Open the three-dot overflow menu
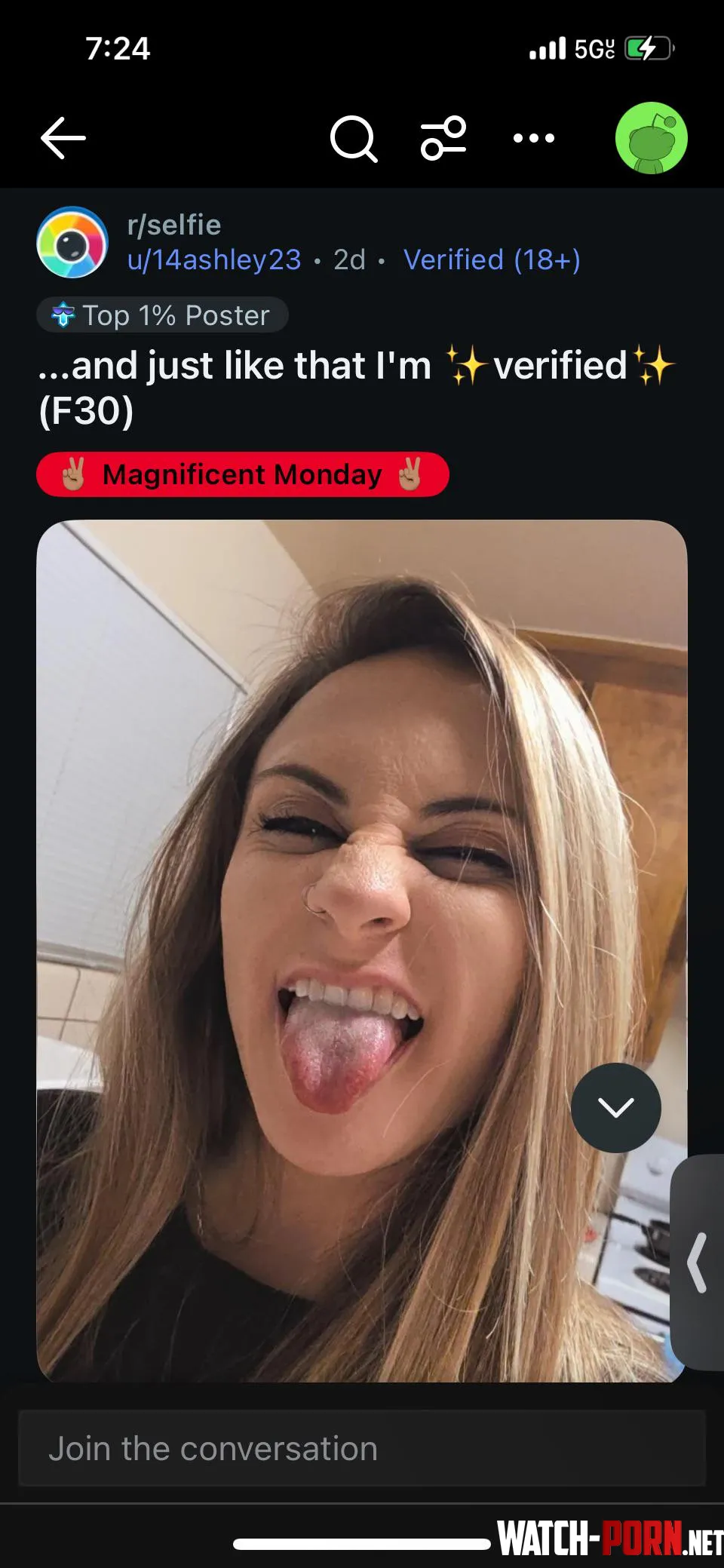Viewport: 724px width, 1568px height. pos(534,138)
